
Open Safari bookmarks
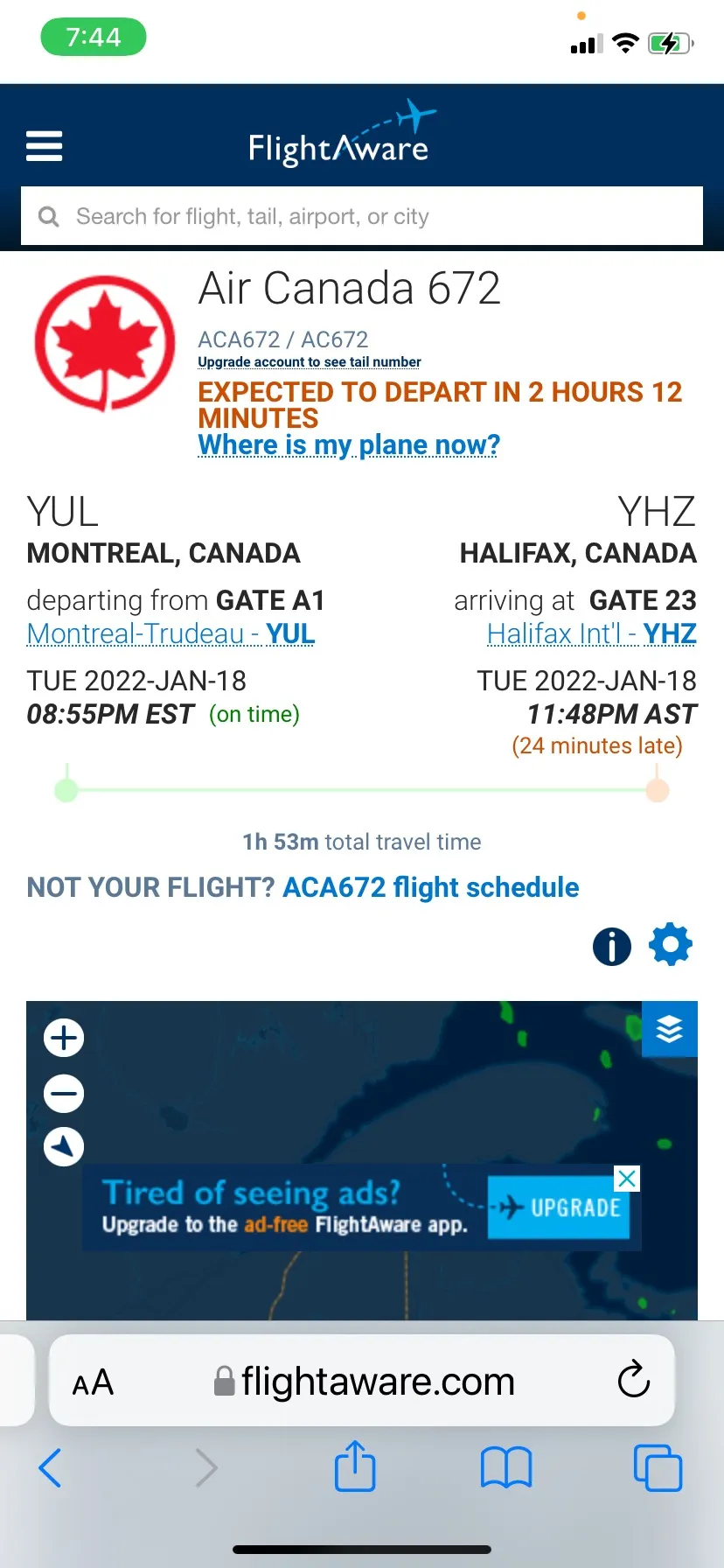[506, 1467]
